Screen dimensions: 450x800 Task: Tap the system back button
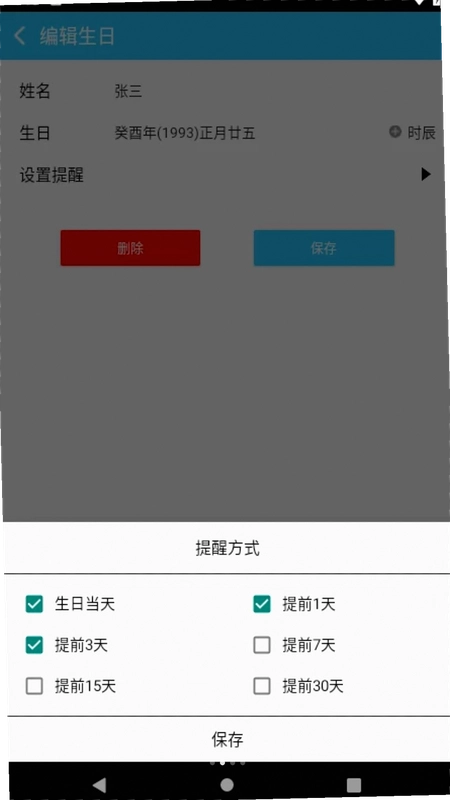point(99,785)
